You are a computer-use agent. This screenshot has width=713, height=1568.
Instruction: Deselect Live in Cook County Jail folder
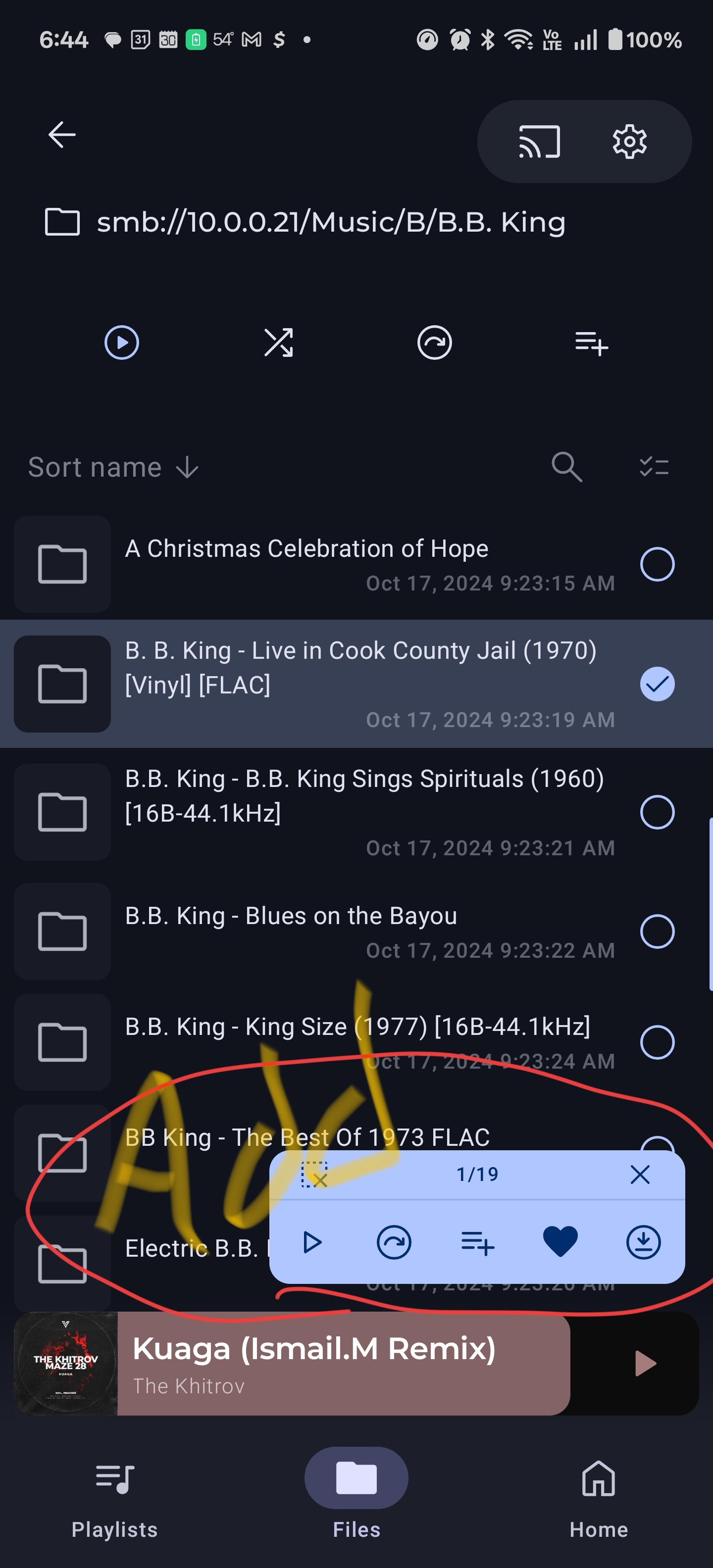point(657,684)
